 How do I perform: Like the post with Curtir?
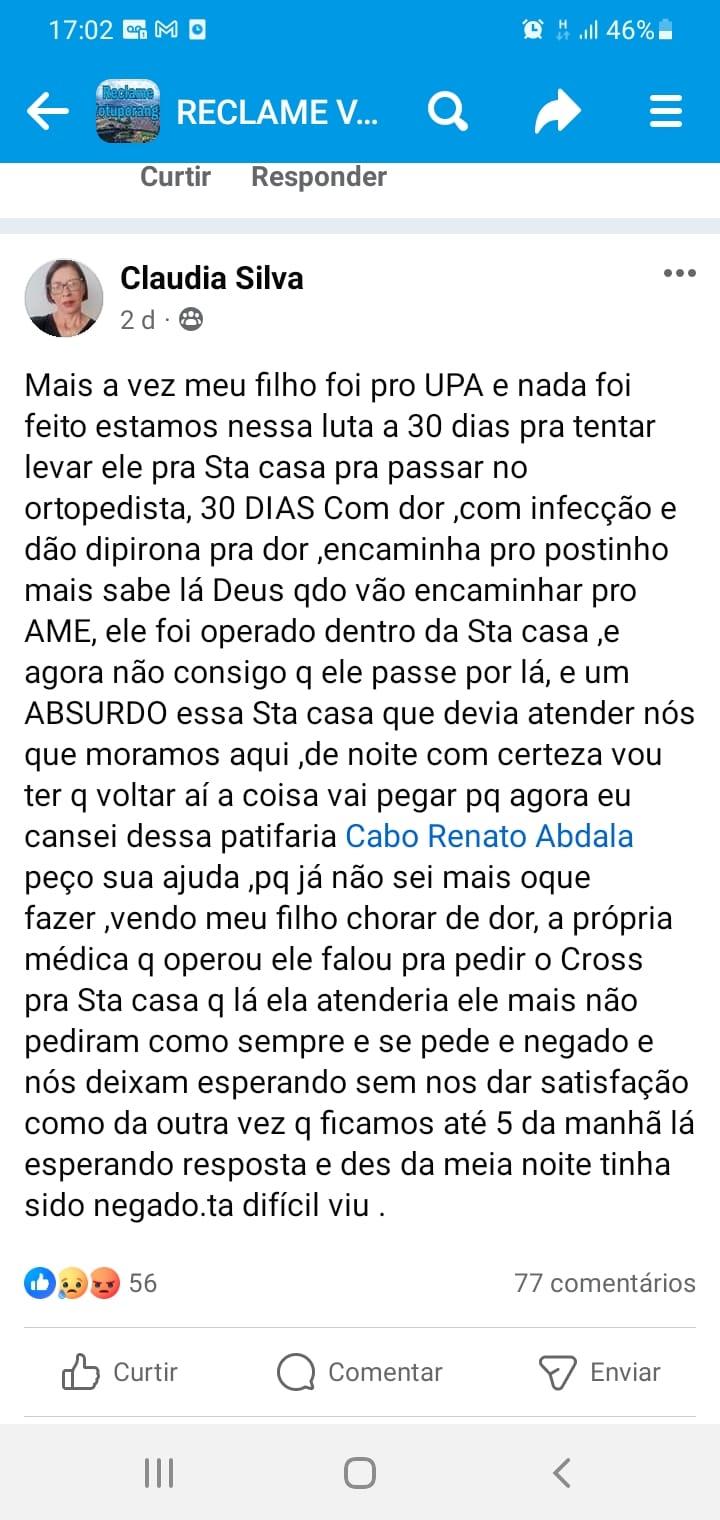click(x=120, y=1372)
